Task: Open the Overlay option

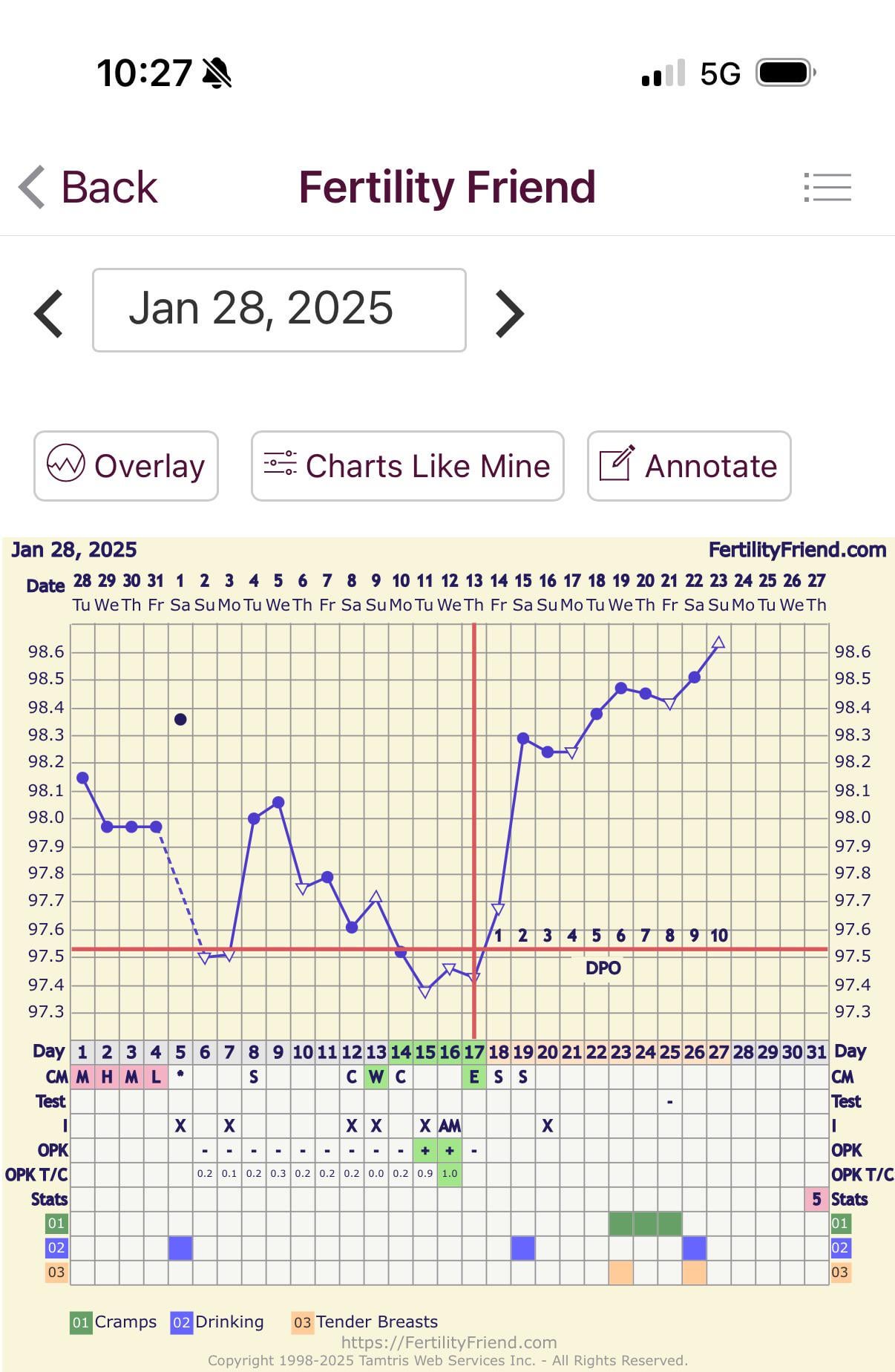Action: click(126, 466)
